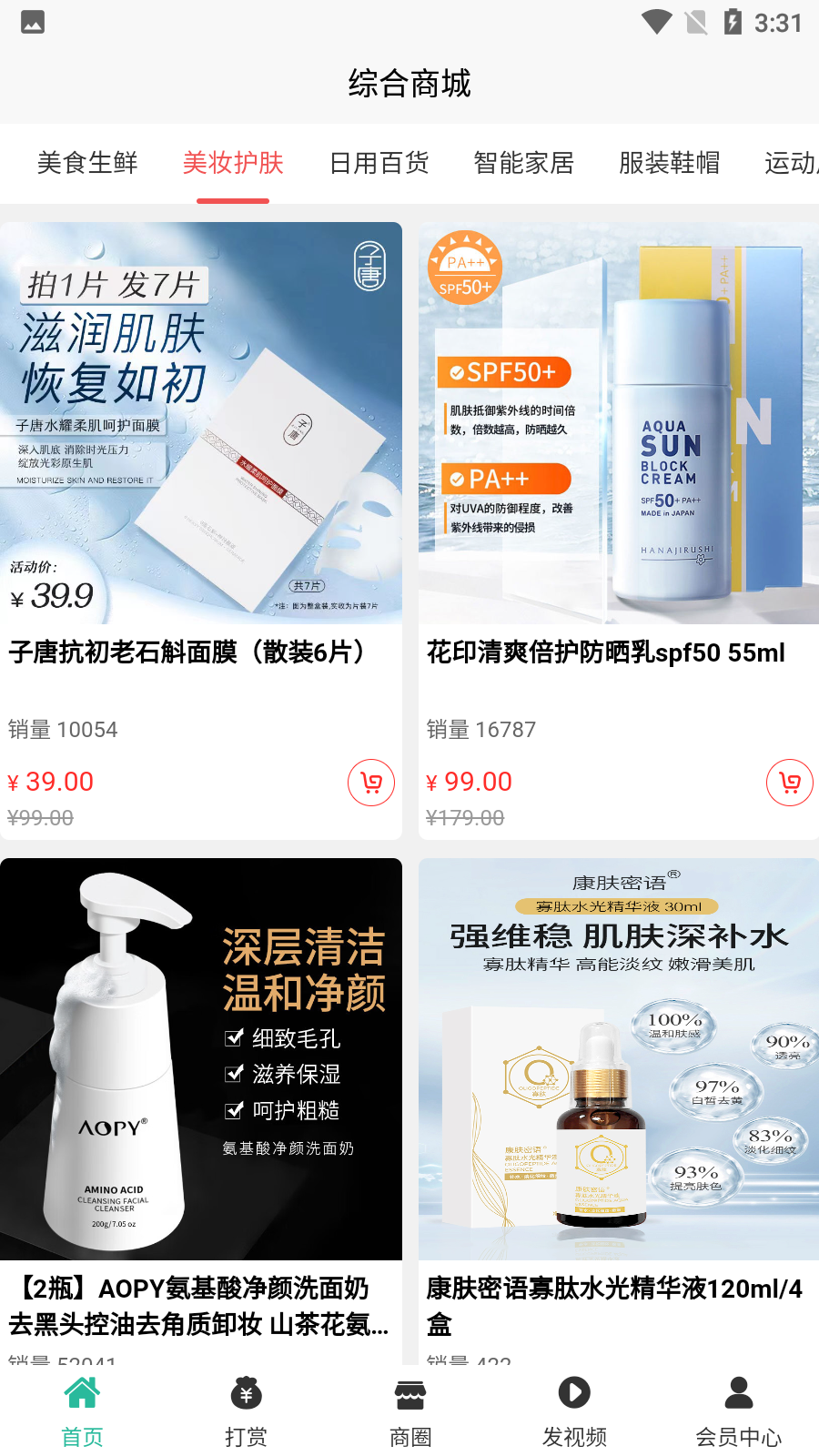Image resolution: width=819 pixels, height=1456 pixels.
Task: Switch to the 商圈 bottom tab
Action: [410, 1411]
